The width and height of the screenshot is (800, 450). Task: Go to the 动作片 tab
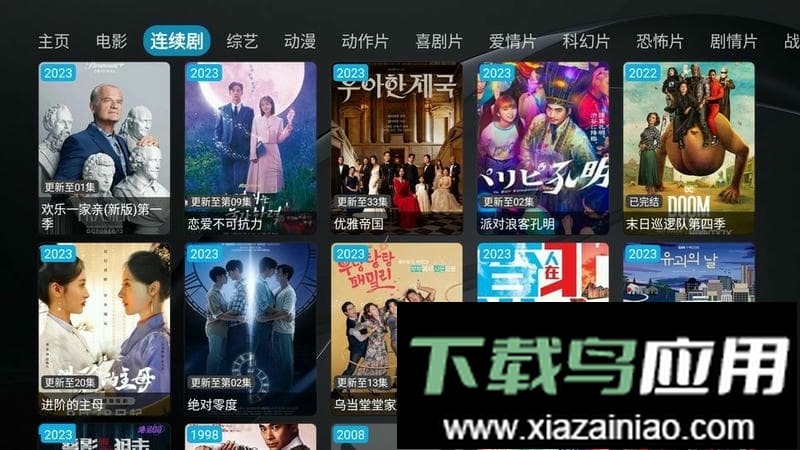(364, 41)
